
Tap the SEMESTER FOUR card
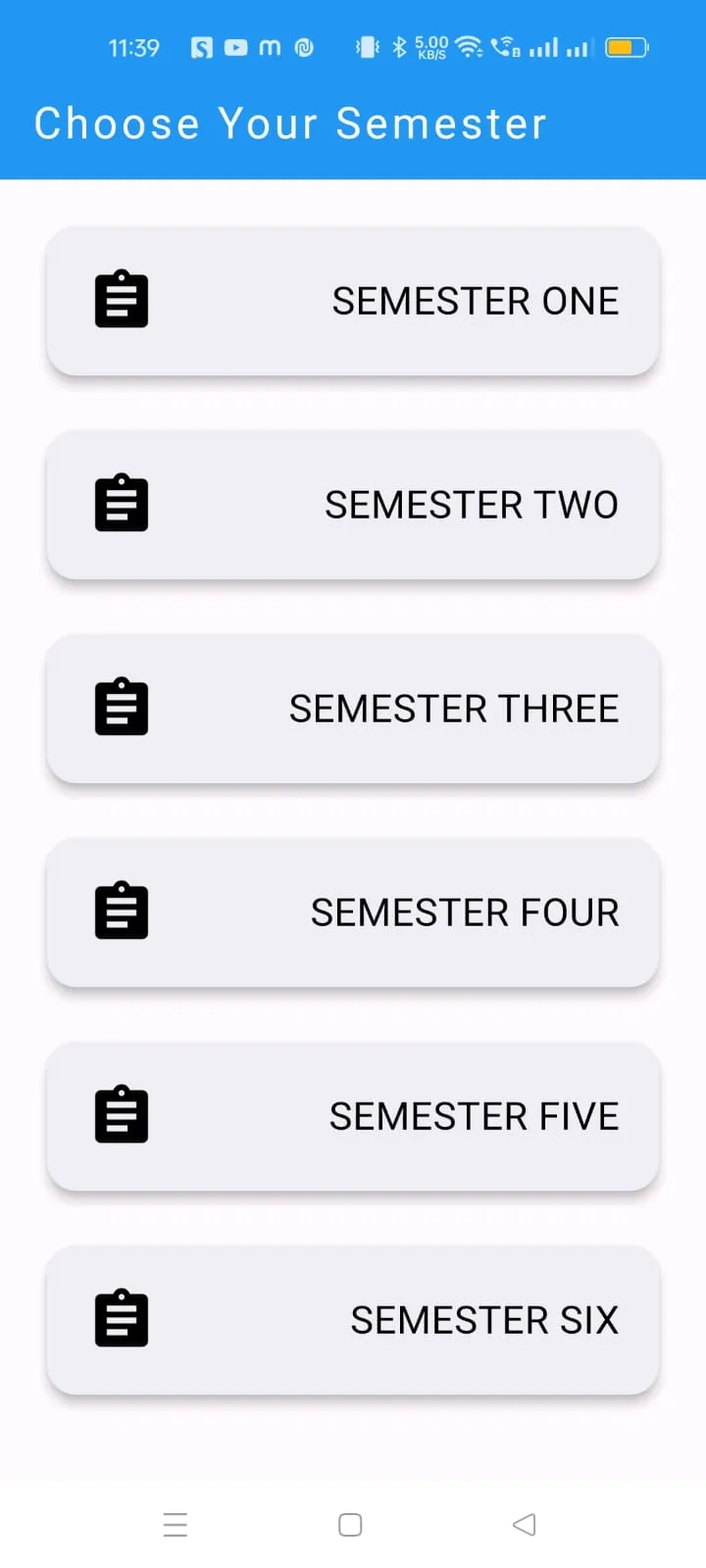pos(353,912)
